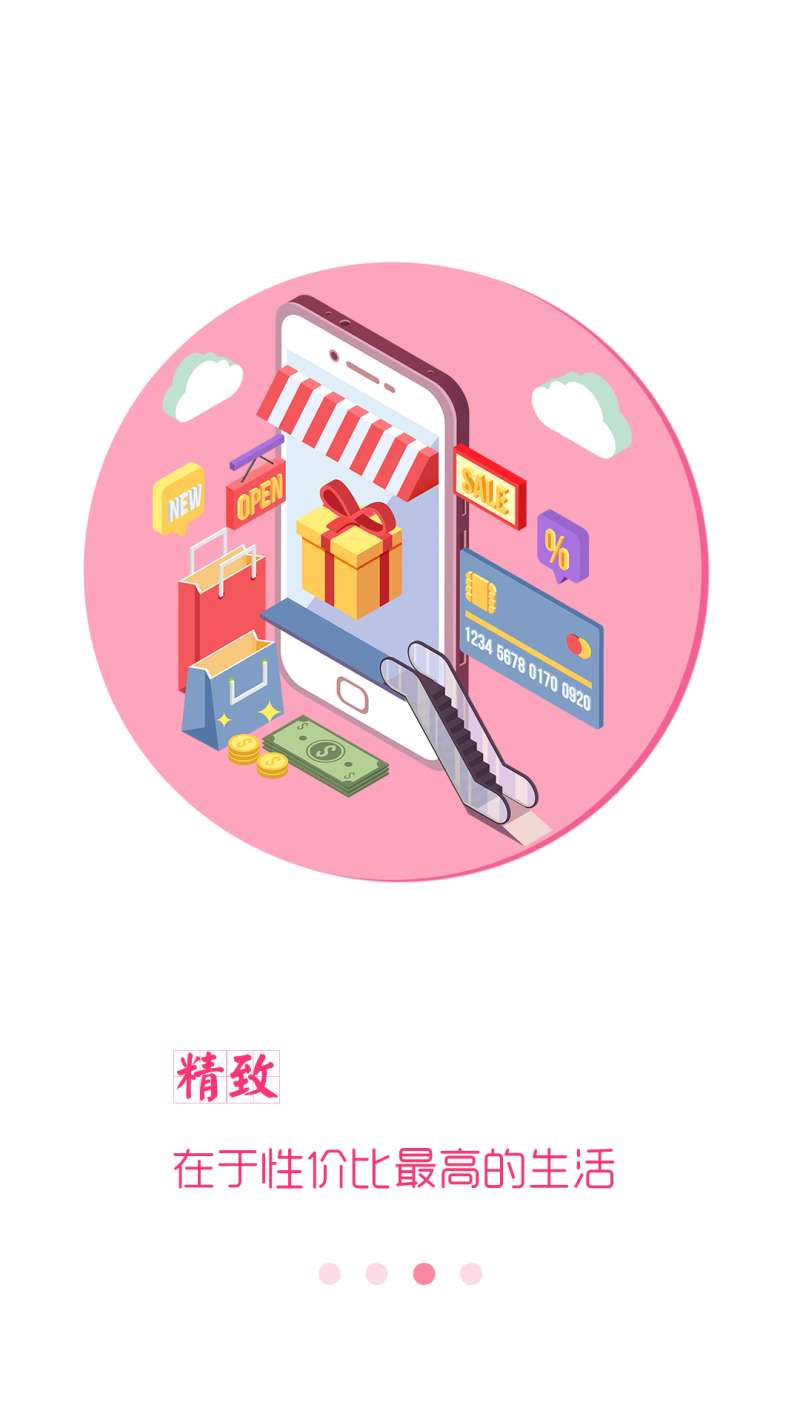This screenshot has width=800, height=1422.
Task: Go to the fourth page indicator dot
Action: (471, 1273)
